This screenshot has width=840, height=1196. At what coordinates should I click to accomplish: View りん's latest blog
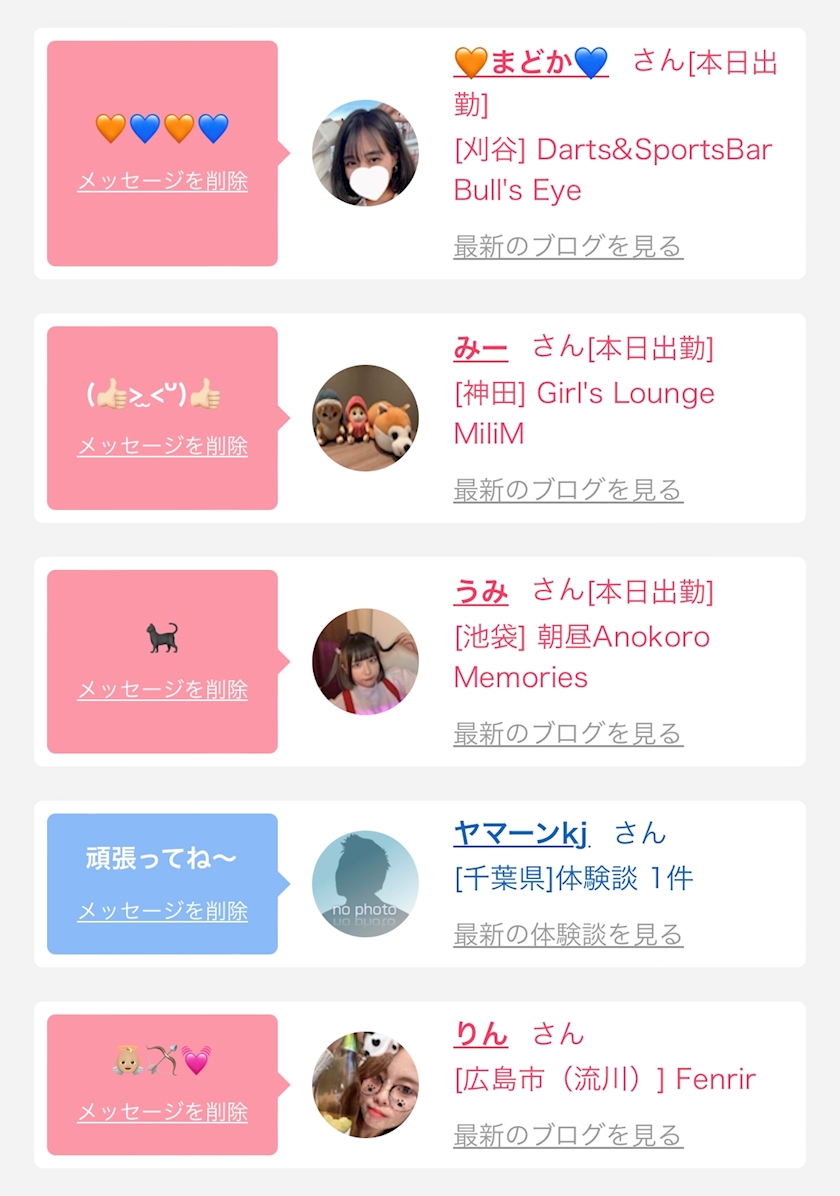tap(568, 1135)
